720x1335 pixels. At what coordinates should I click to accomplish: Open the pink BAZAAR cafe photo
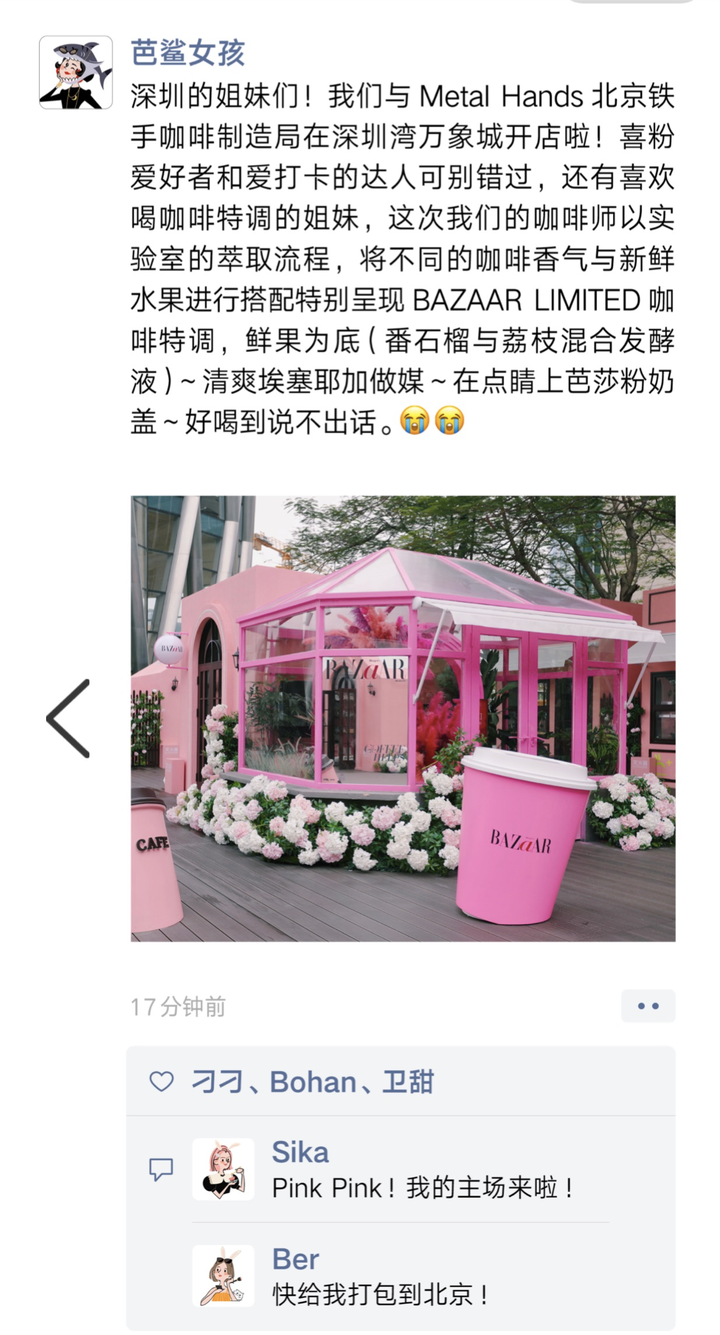pyautogui.click(x=403, y=718)
